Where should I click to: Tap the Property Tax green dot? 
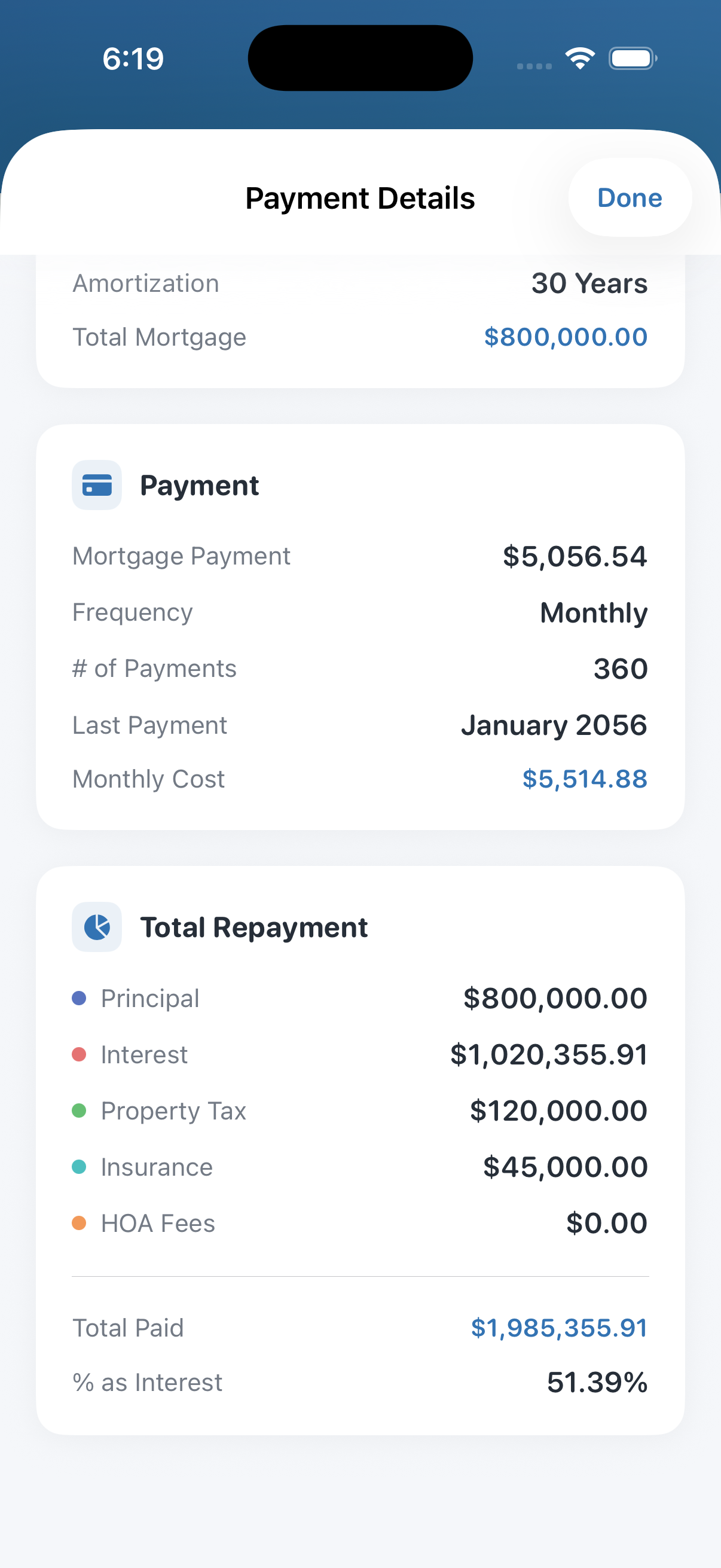(79, 1111)
